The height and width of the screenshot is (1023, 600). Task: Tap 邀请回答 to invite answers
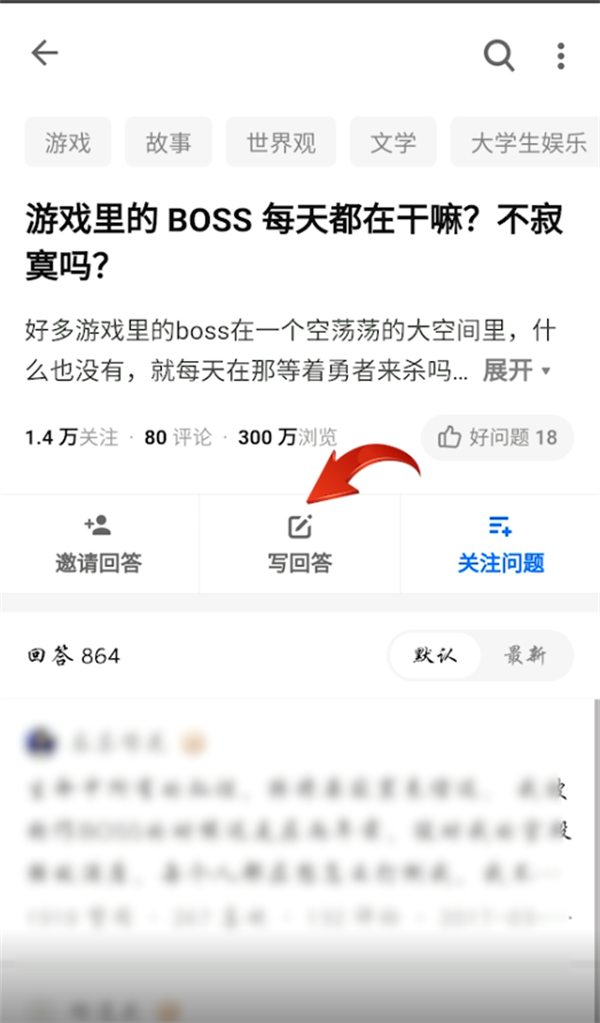pos(98,545)
